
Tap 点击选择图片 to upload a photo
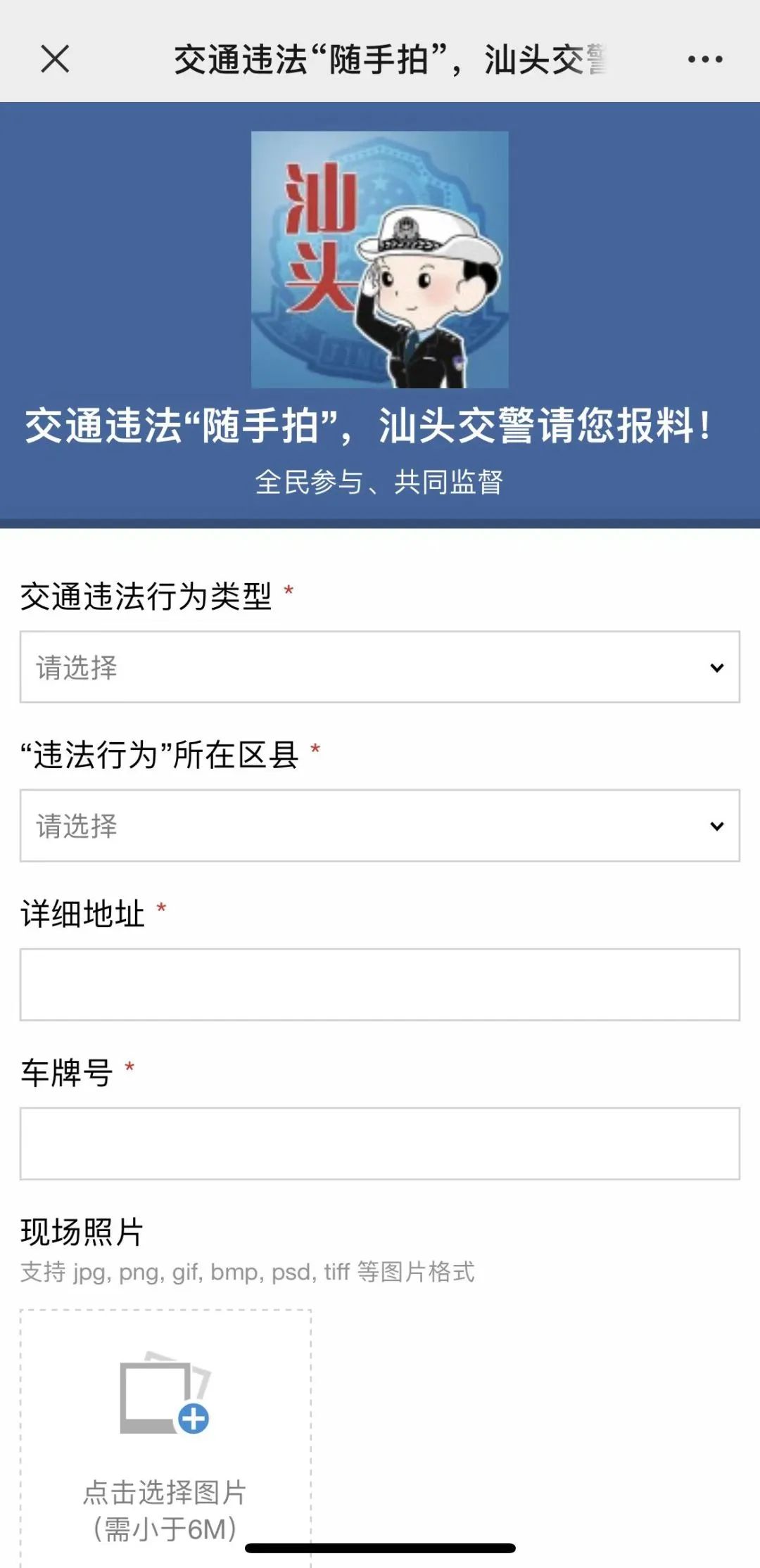(x=165, y=1435)
